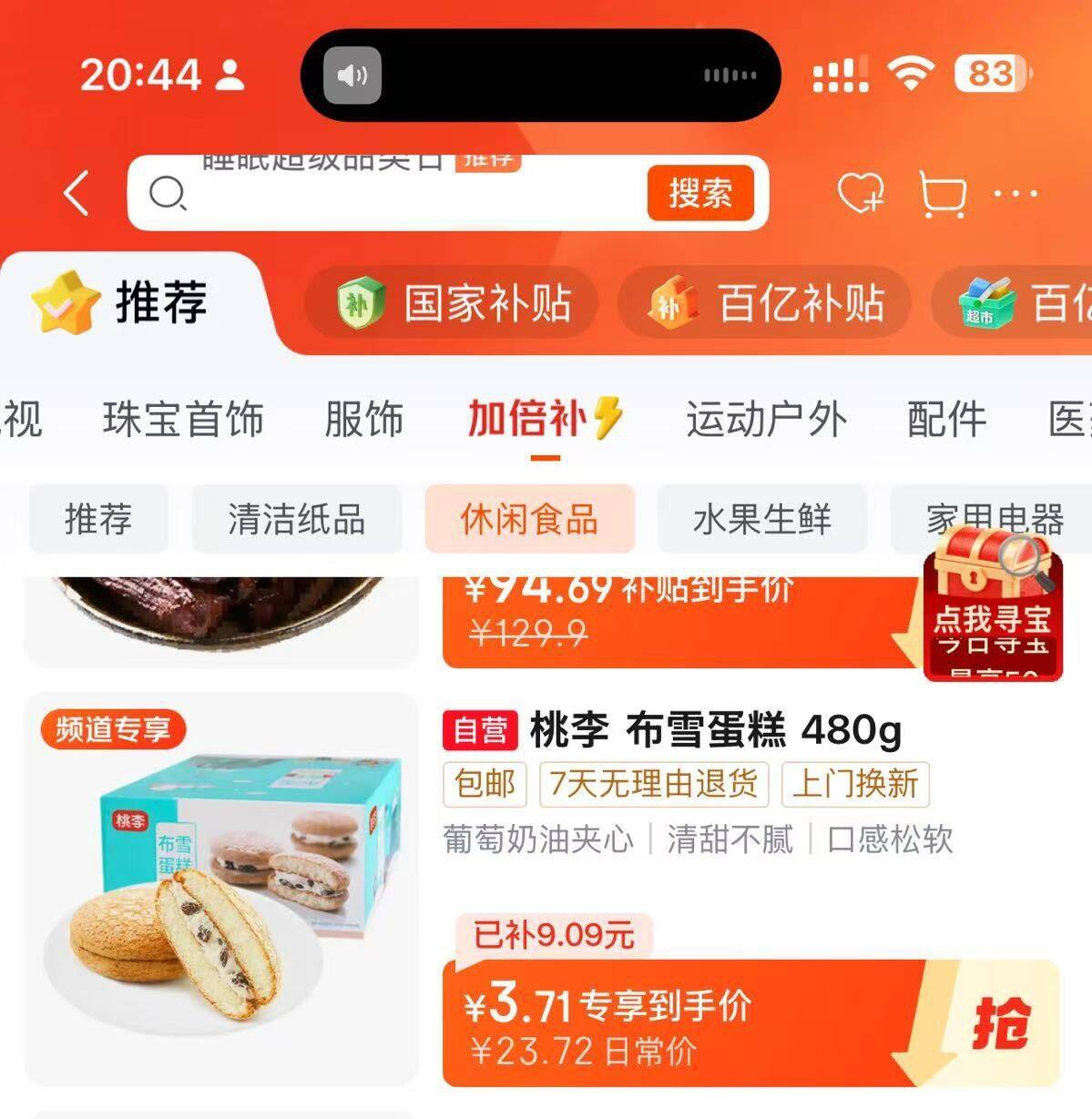The image size is (1092, 1119).
Task: Click the favorites heart icon
Action: click(x=860, y=195)
